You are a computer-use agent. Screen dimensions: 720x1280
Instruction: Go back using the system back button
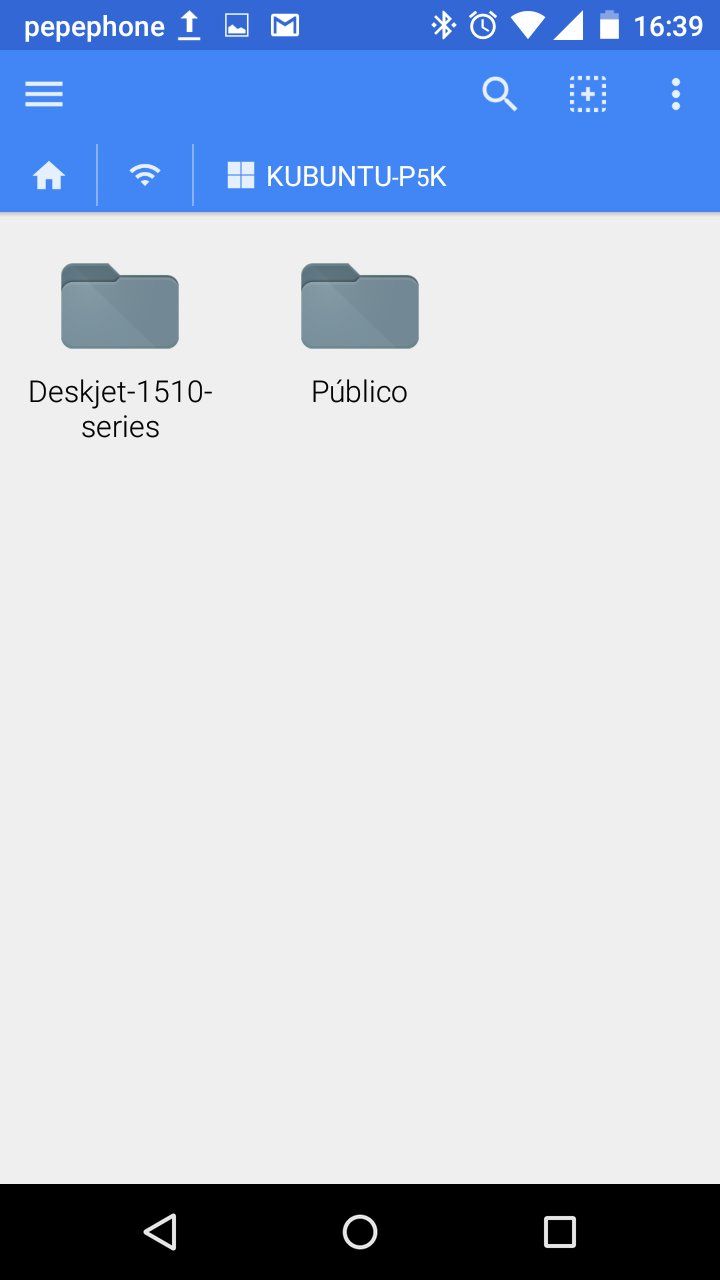160,1232
